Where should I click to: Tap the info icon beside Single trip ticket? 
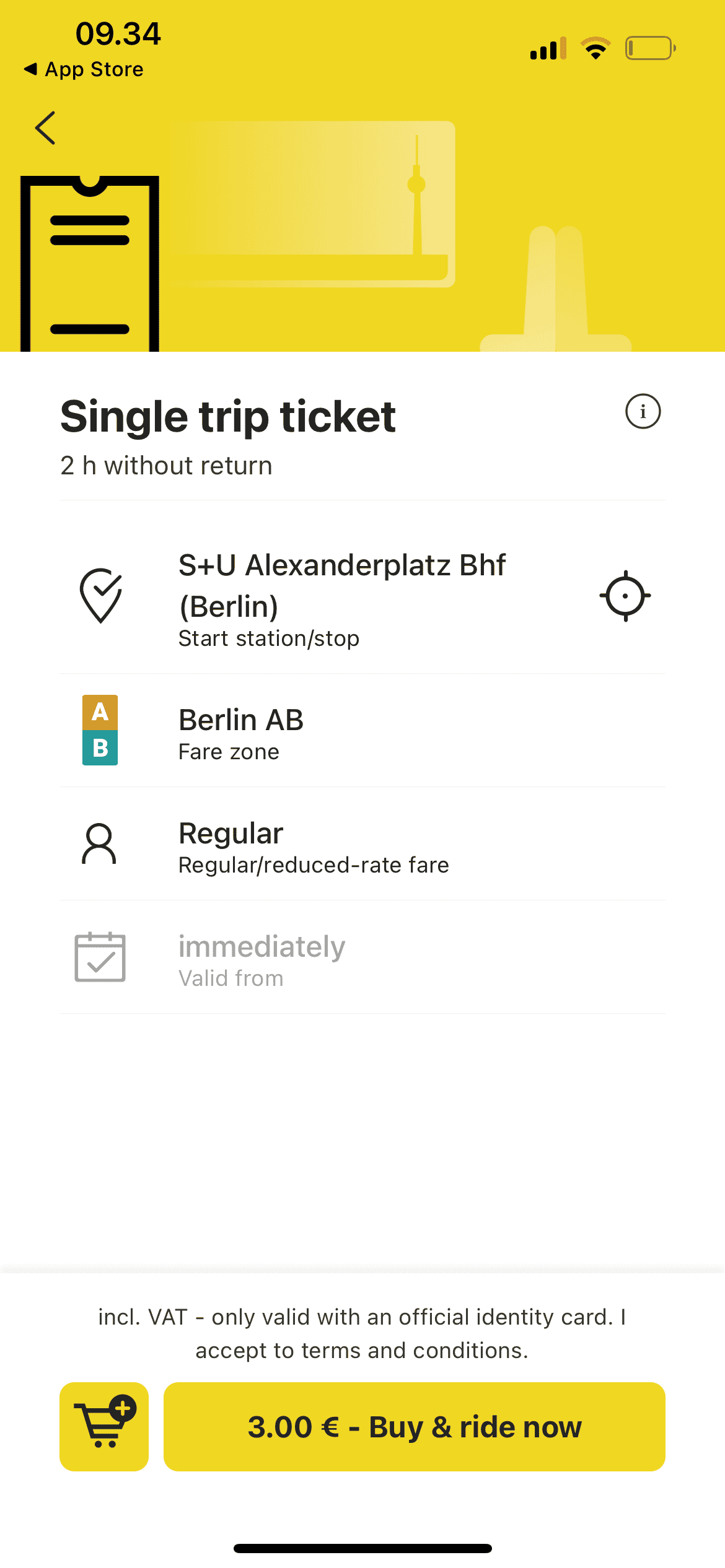[x=643, y=412]
